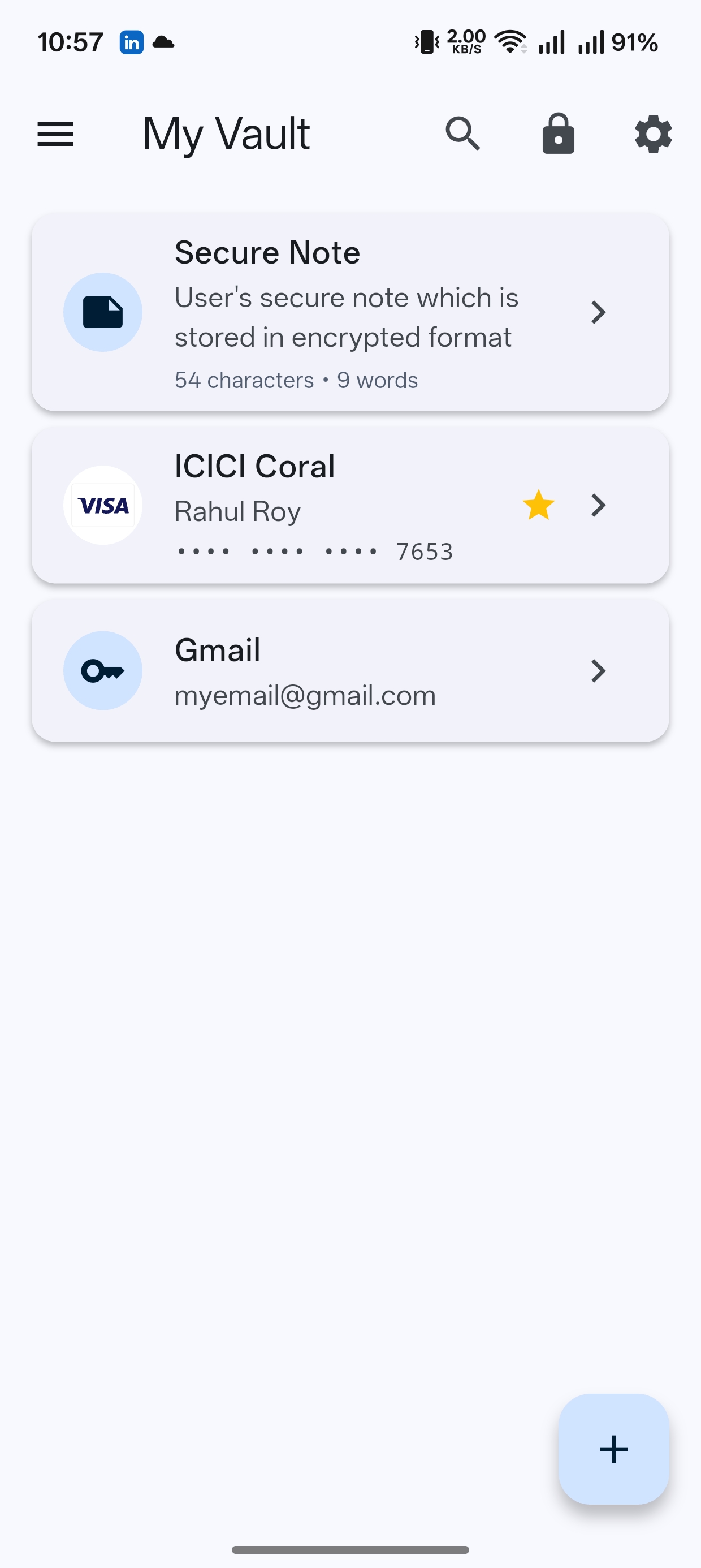
Task: Toggle the favorite star on ICICI Coral
Action: [539, 505]
